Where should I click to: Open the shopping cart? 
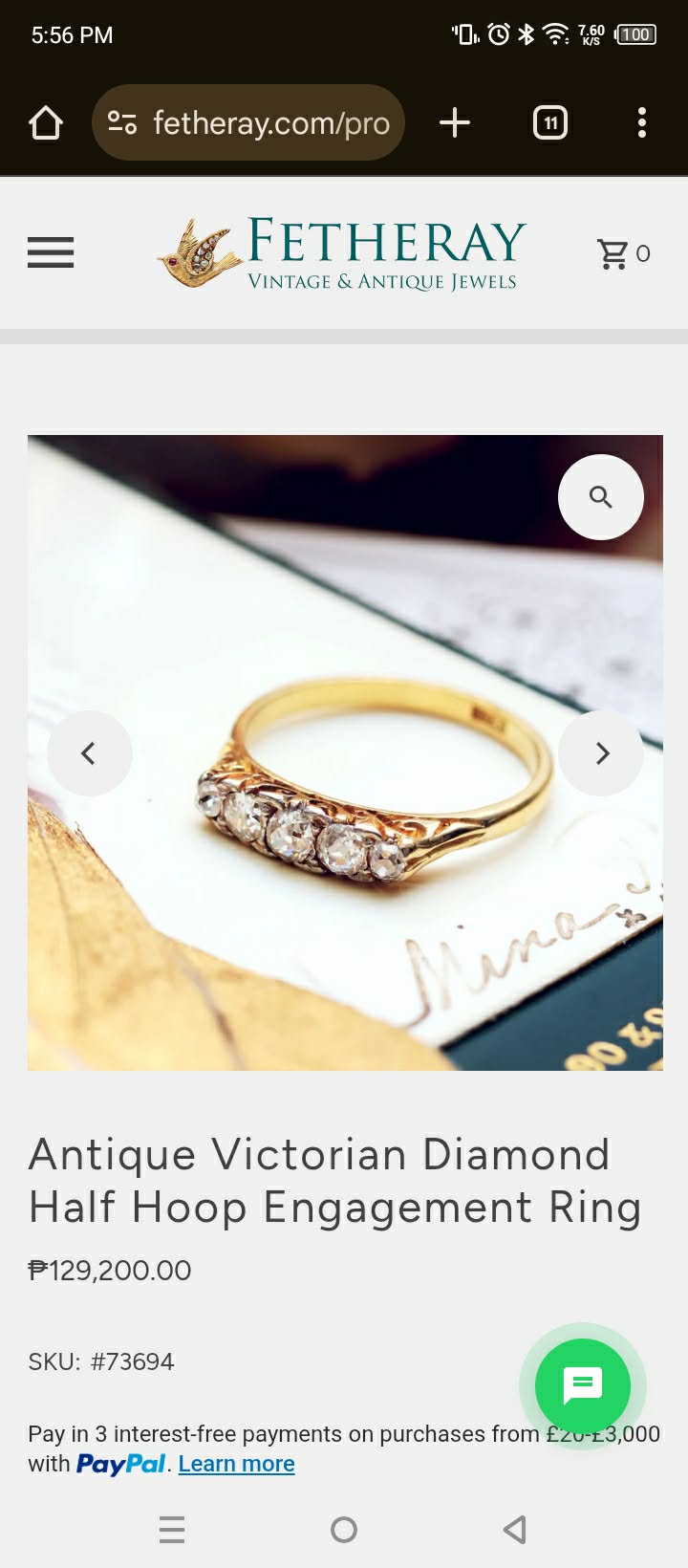[622, 253]
